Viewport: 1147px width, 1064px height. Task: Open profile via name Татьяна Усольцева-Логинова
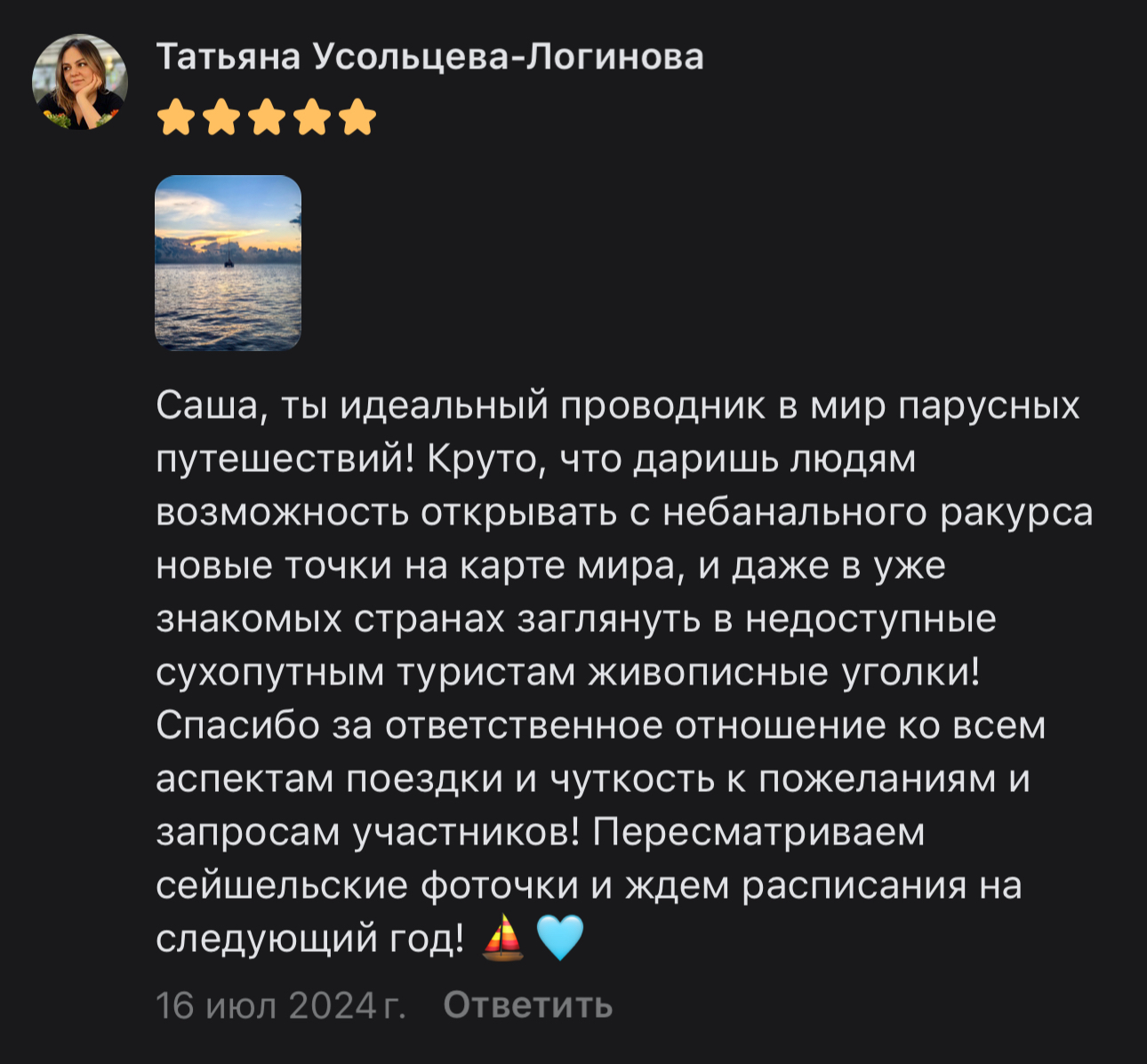pos(429,57)
